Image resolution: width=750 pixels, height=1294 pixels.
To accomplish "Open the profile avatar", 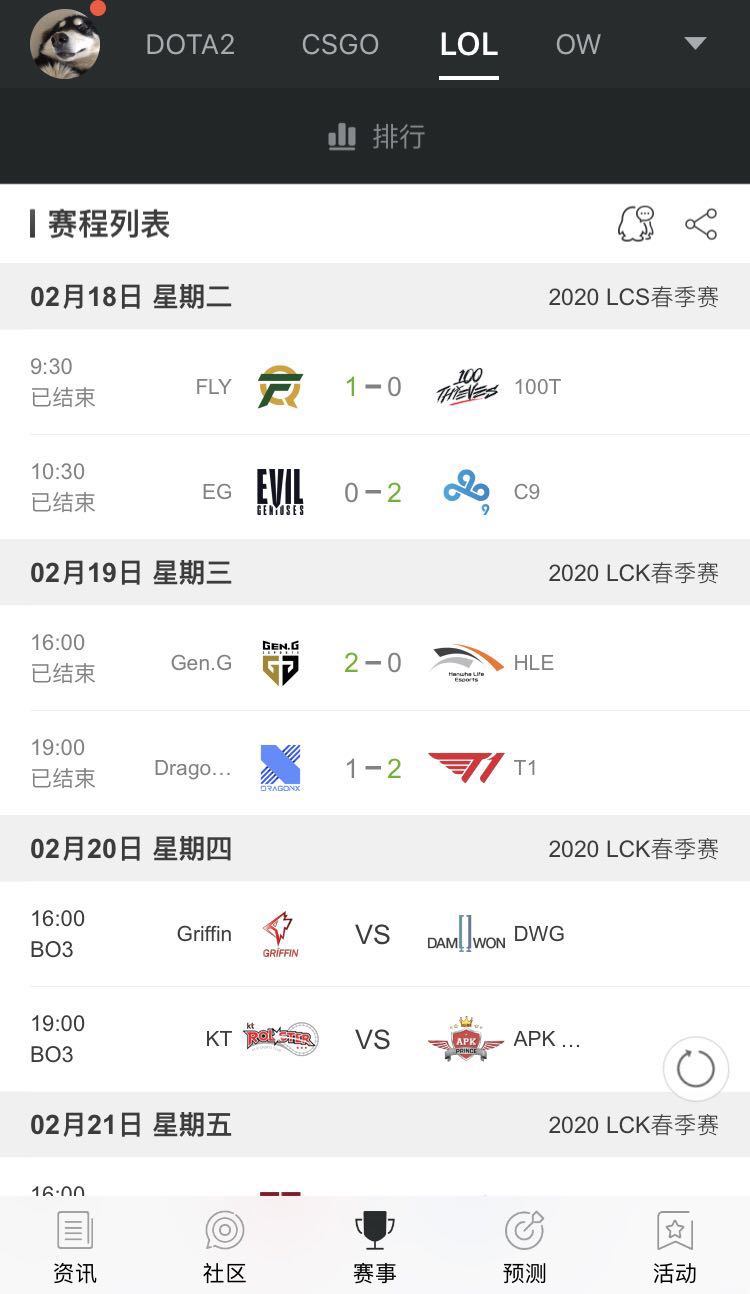I will pos(65,44).
